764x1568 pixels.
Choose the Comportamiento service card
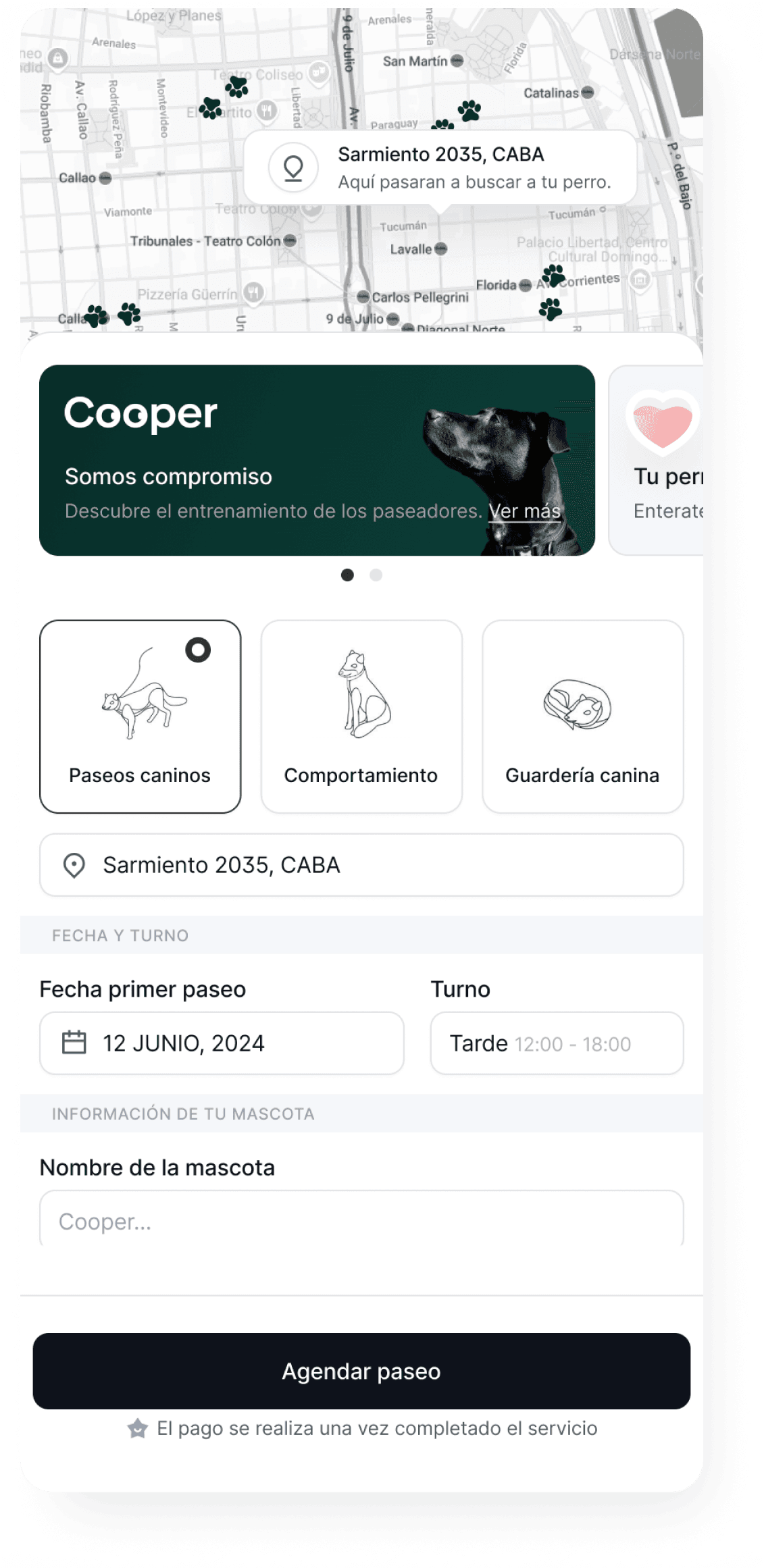(361, 716)
